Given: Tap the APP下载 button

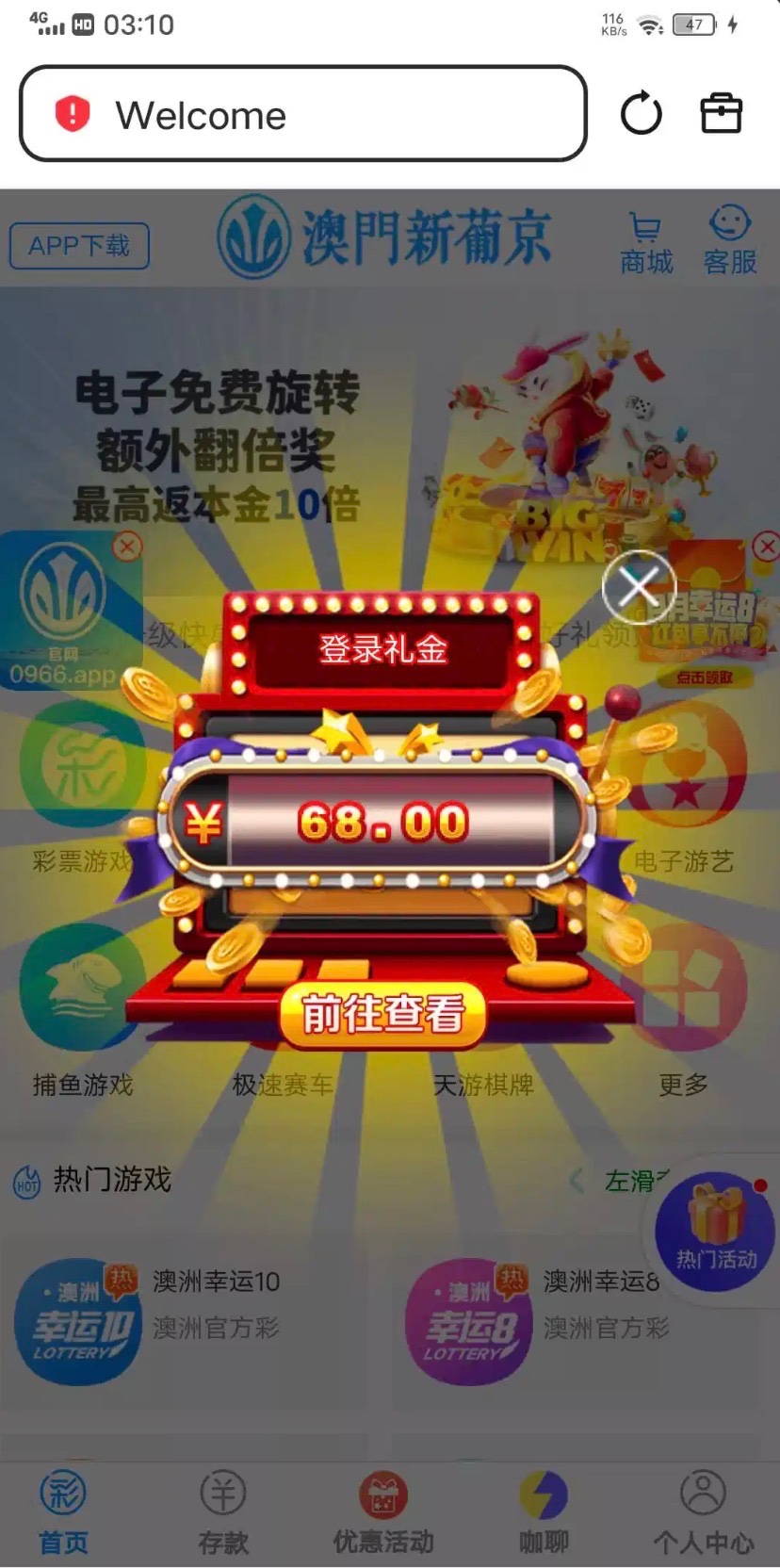Looking at the screenshot, I should point(79,246).
